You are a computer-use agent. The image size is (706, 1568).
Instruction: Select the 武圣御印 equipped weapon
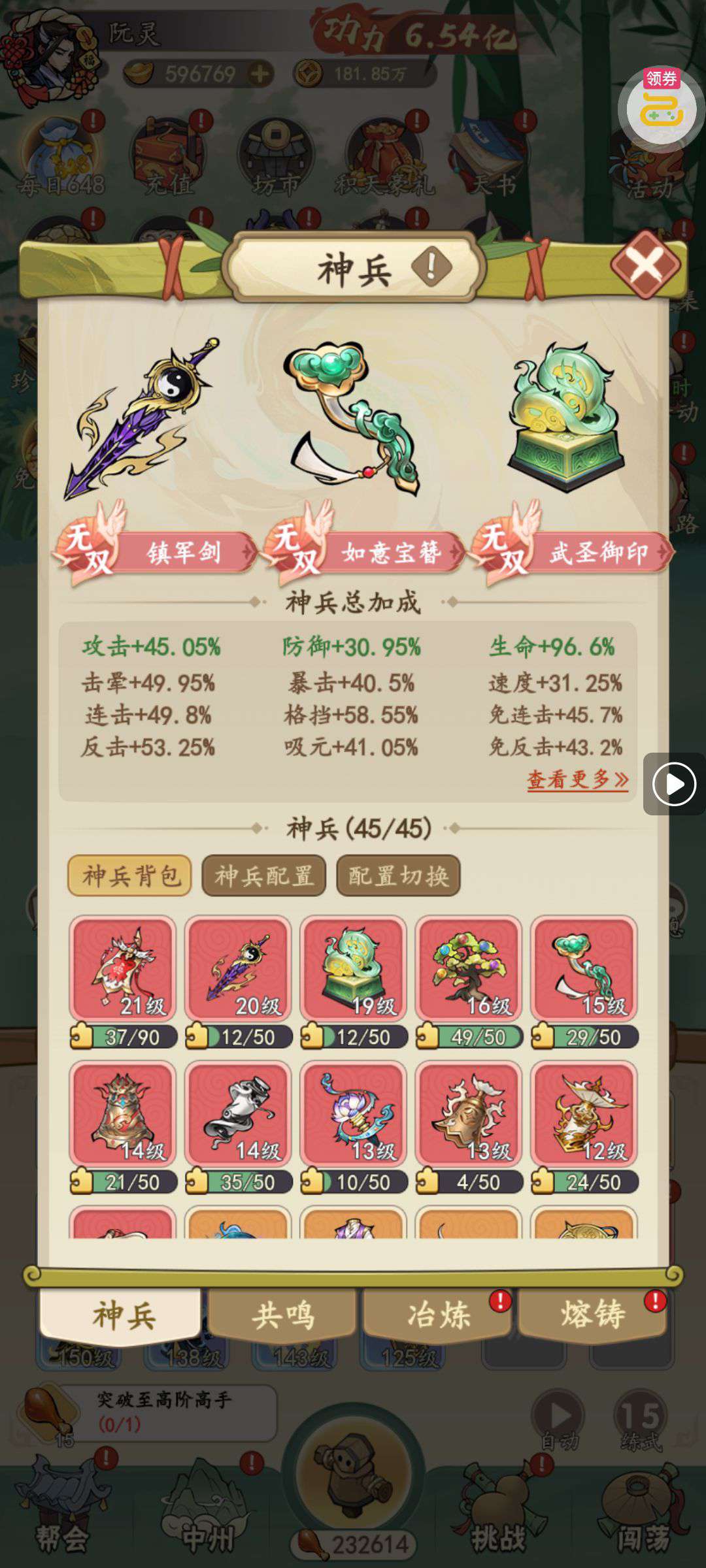click(563, 418)
